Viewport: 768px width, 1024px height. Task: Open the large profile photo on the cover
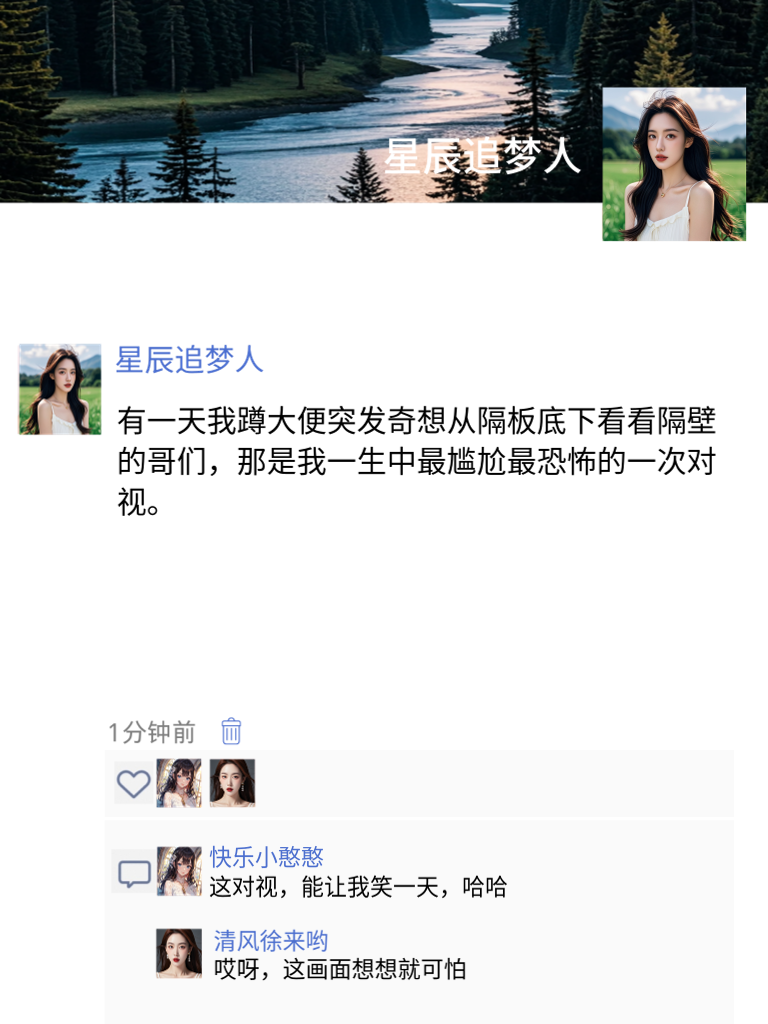674,164
